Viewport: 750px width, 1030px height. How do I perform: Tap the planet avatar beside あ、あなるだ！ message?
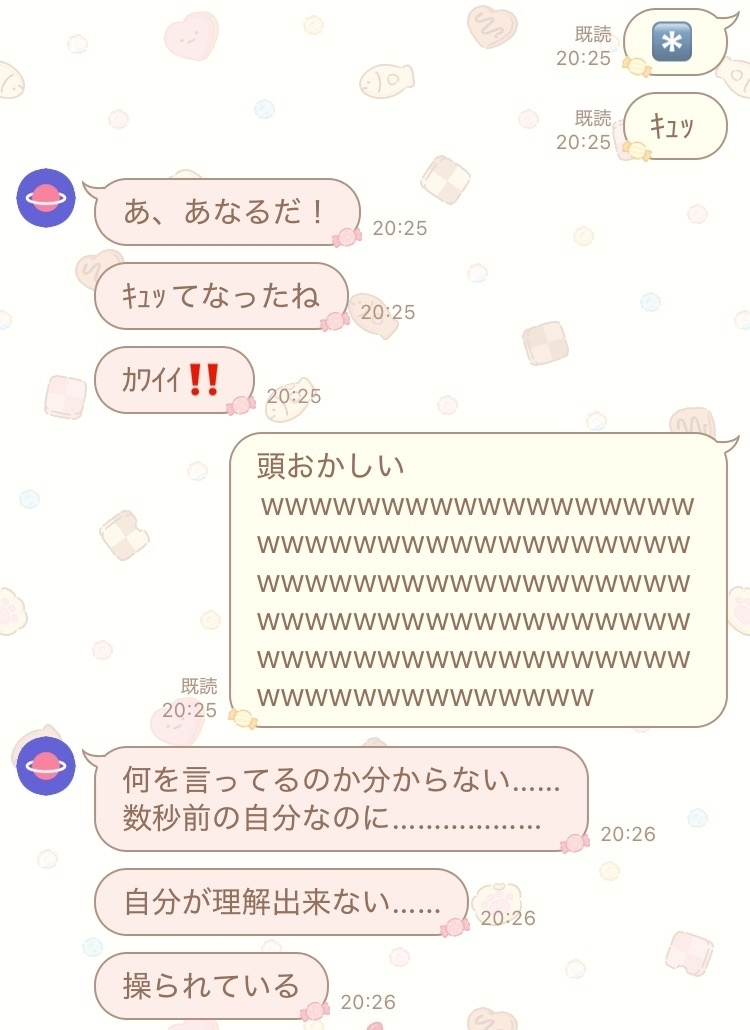pyautogui.click(x=46, y=200)
